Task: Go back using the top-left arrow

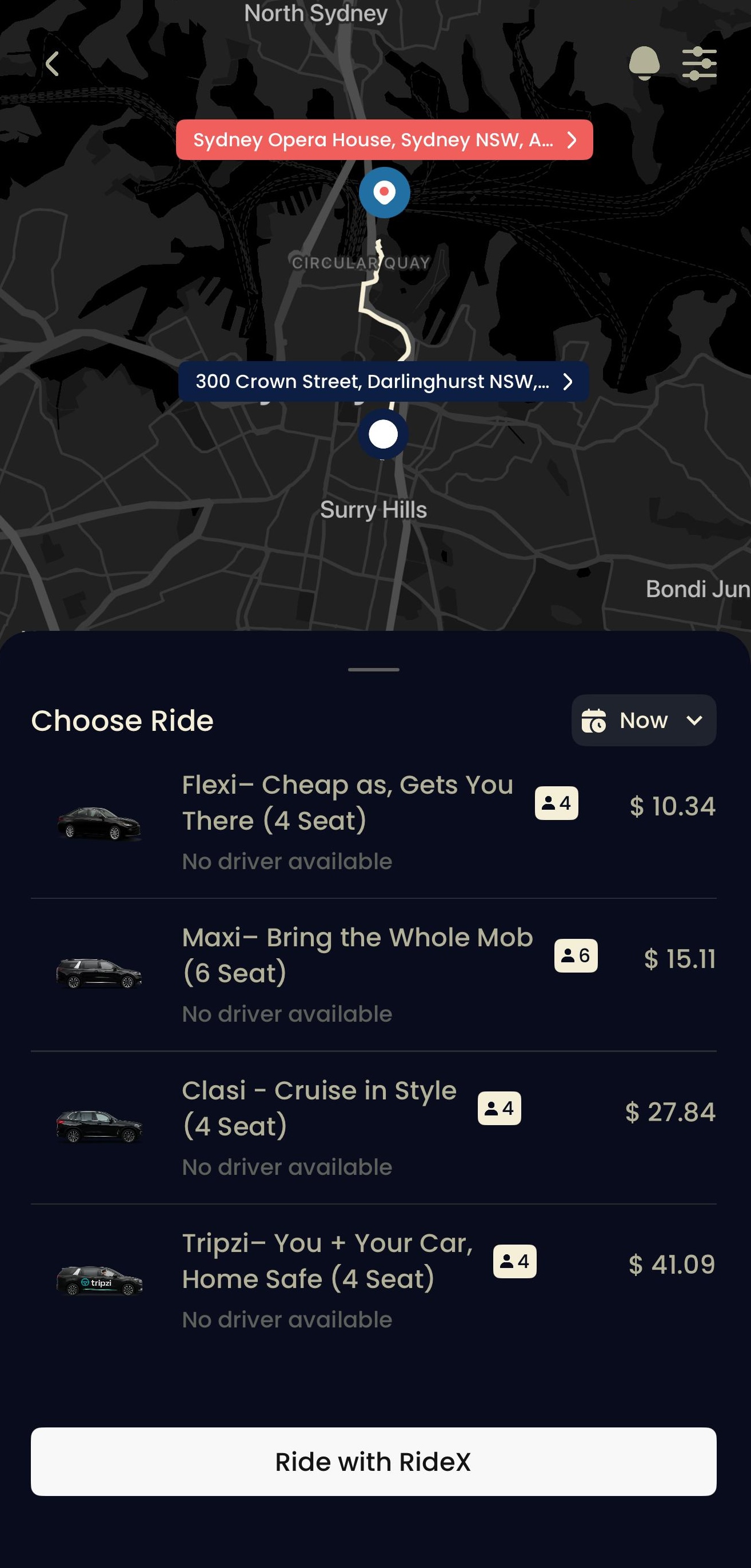Action: pyautogui.click(x=53, y=64)
